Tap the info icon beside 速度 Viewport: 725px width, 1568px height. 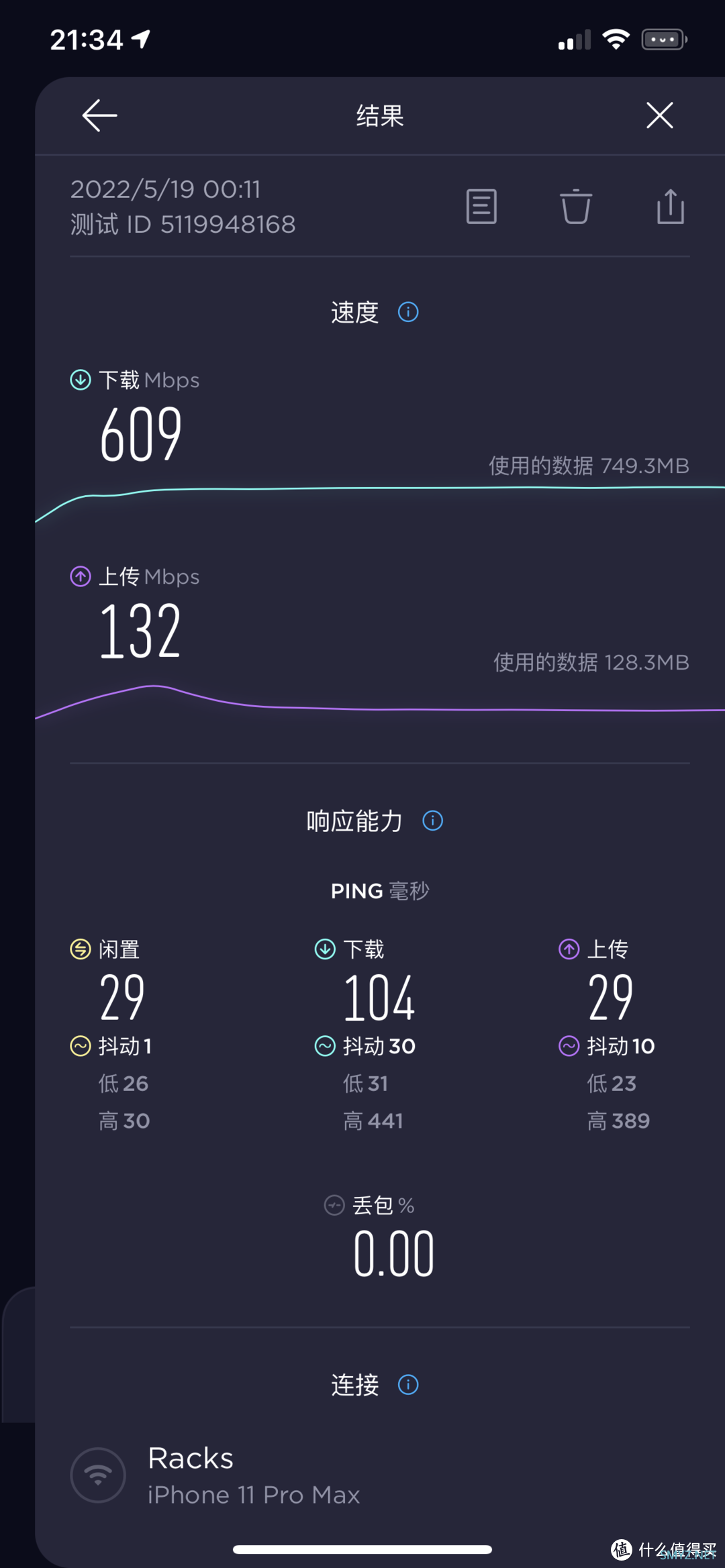point(407,312)
